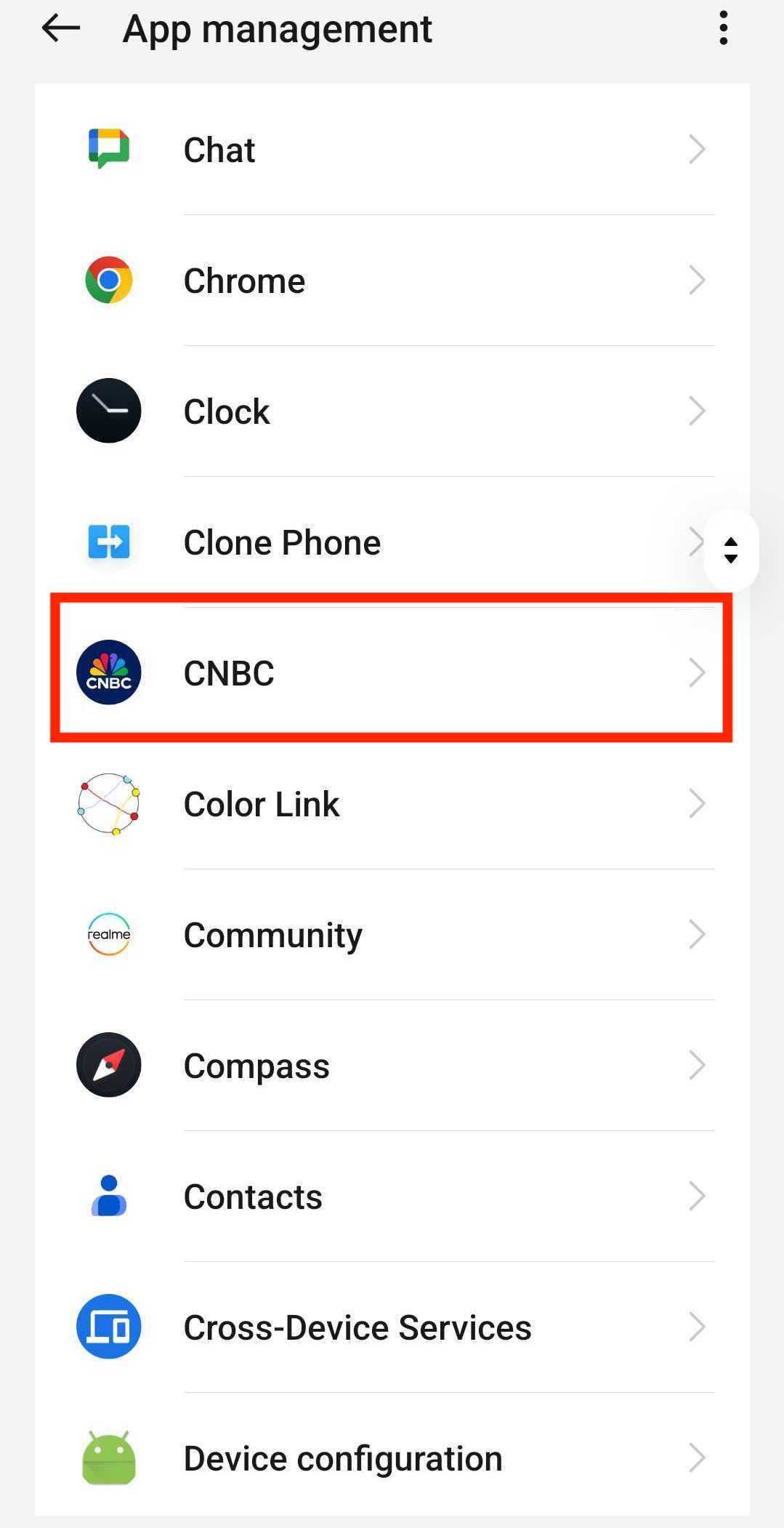Open the CNBC app info
The image size is (784, 1528).
click(x=392, y=673)
